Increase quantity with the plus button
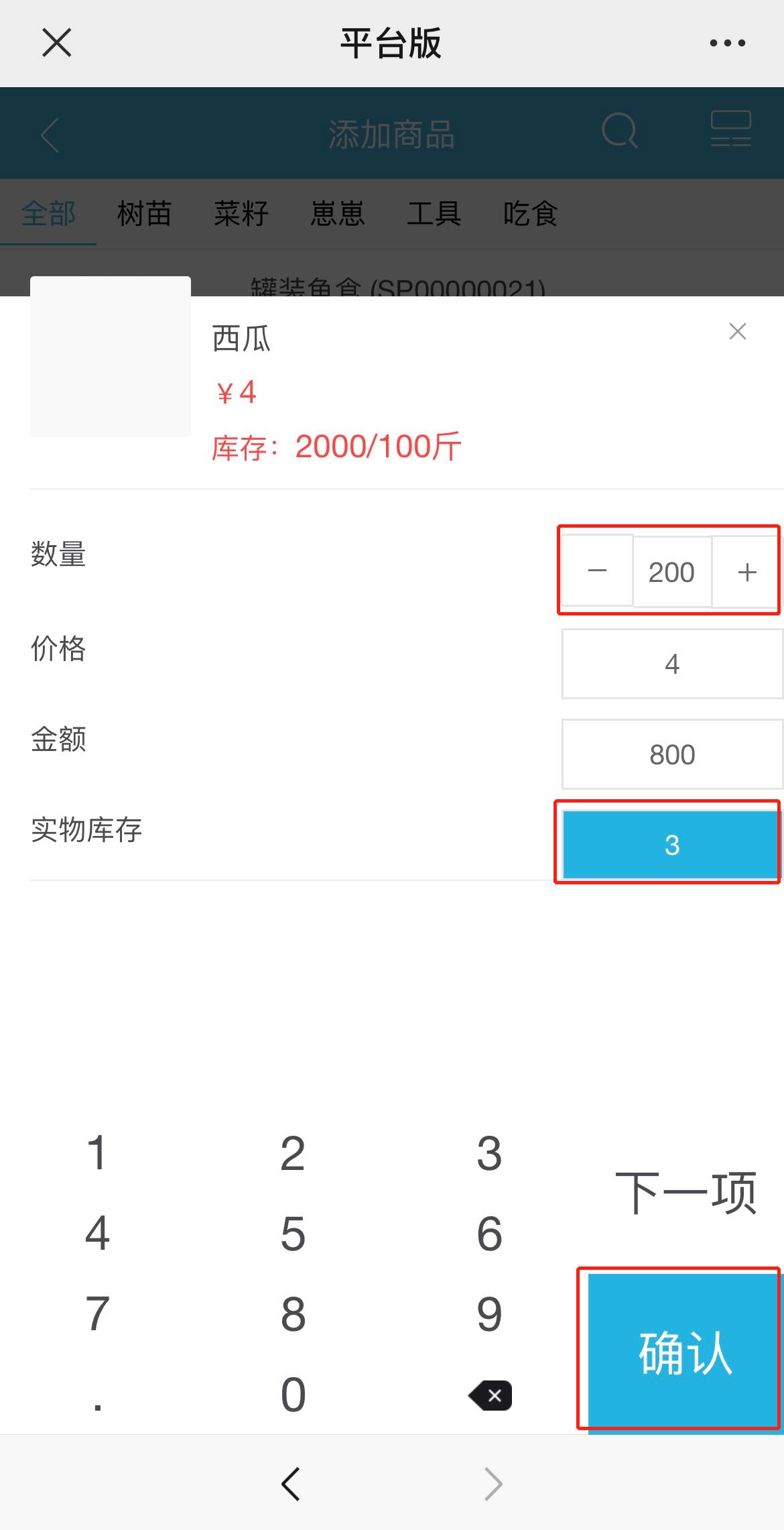 [x=746, y=572]
